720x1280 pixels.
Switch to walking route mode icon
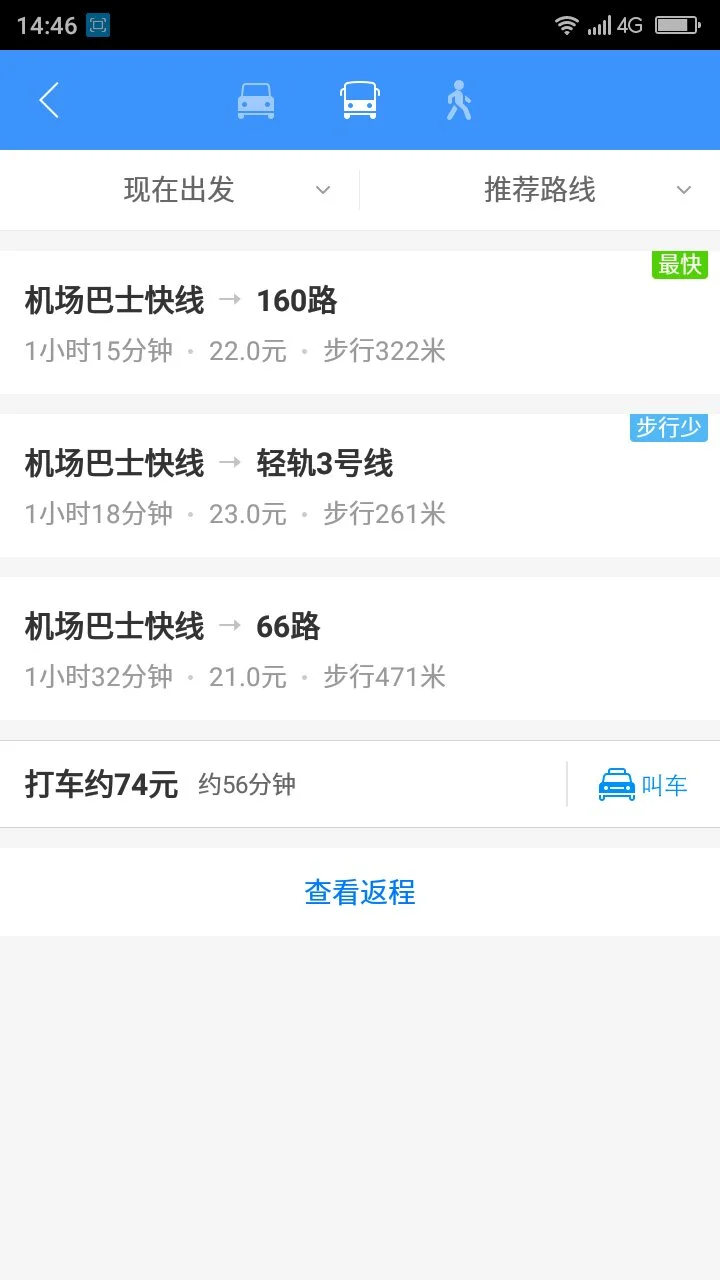pyautogui.click(x=458, y=99)
